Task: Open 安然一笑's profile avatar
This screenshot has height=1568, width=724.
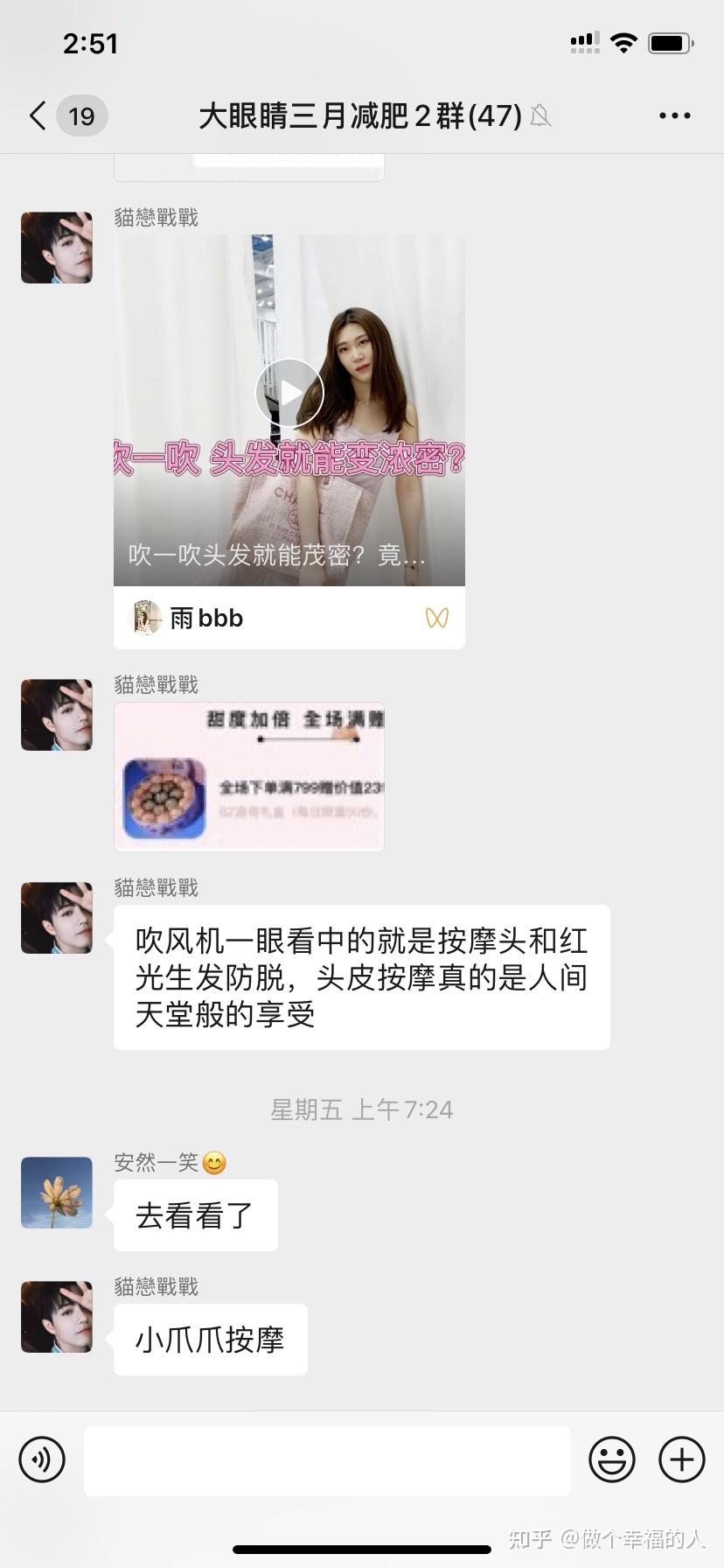Action: point(57,1192)
